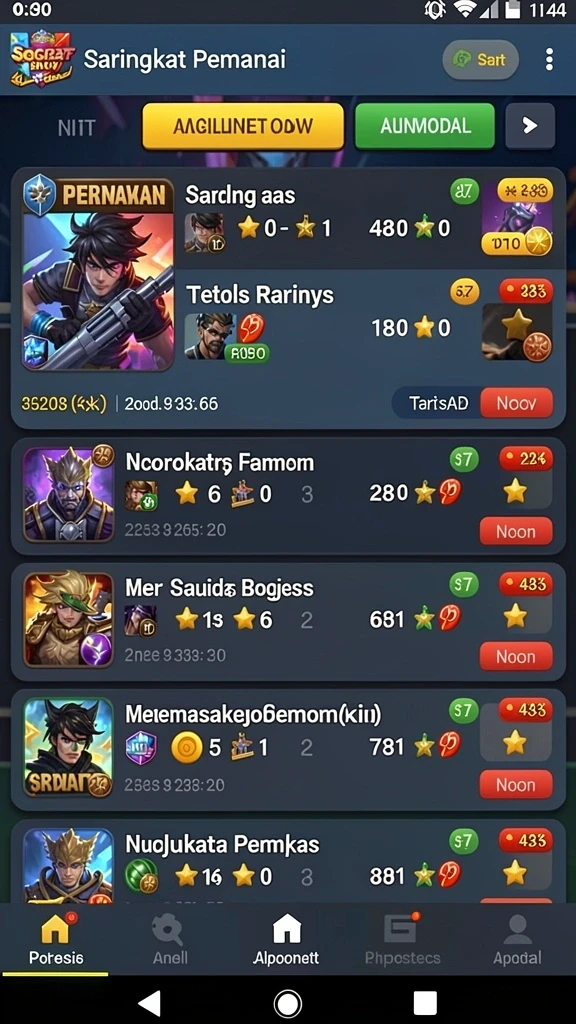Tap Noon on the Ncorokatrs Farnom row

click(x=516, y=532)
